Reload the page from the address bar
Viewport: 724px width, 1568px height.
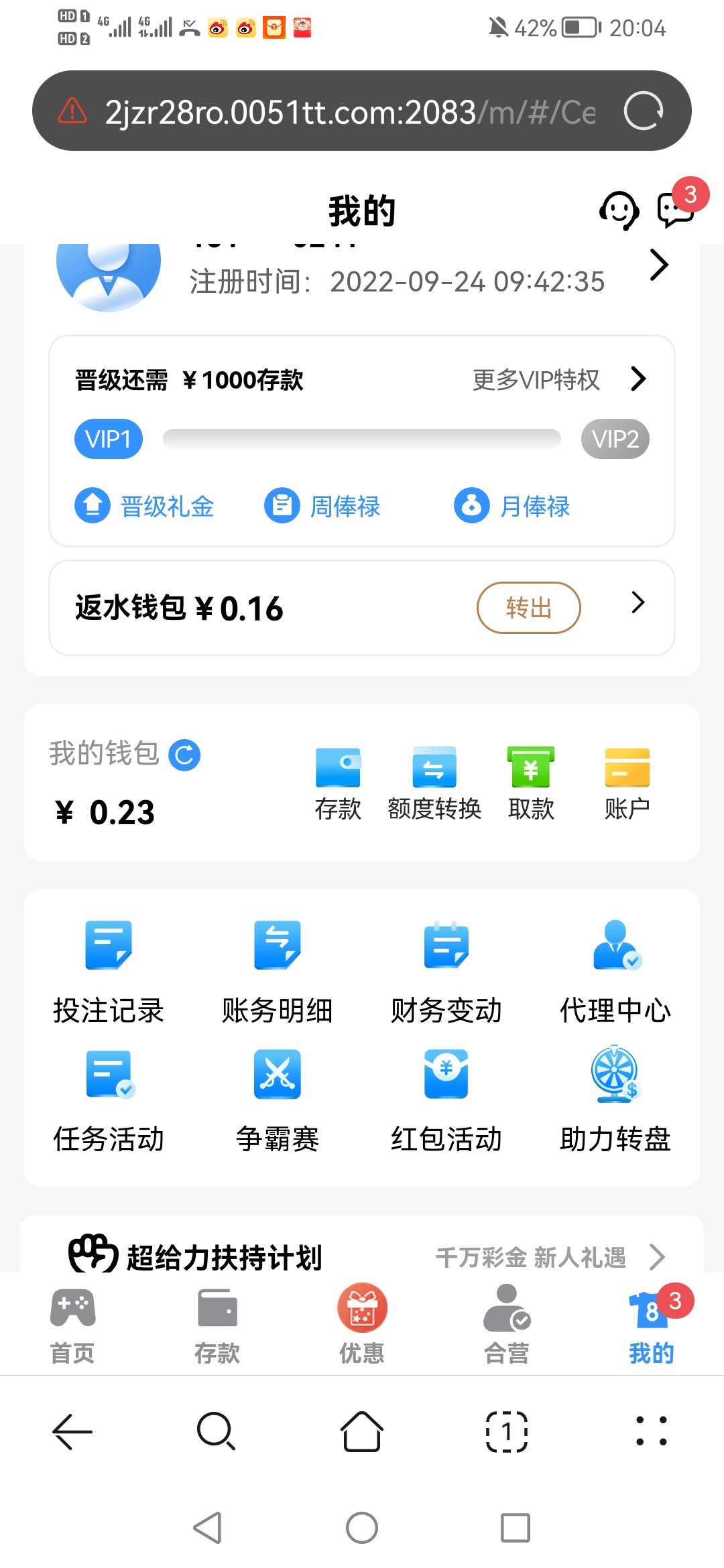[644, 111]
